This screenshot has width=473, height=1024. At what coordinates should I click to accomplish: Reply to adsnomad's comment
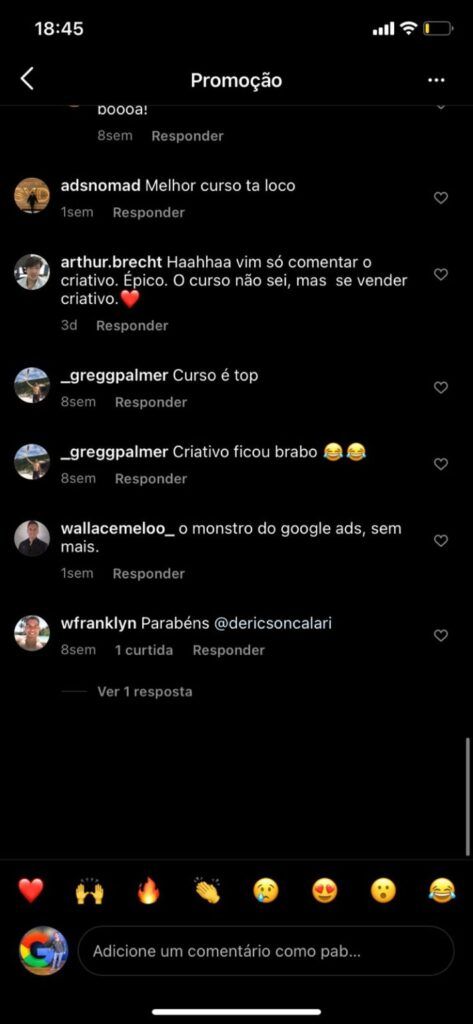click(x=148, y=212)
